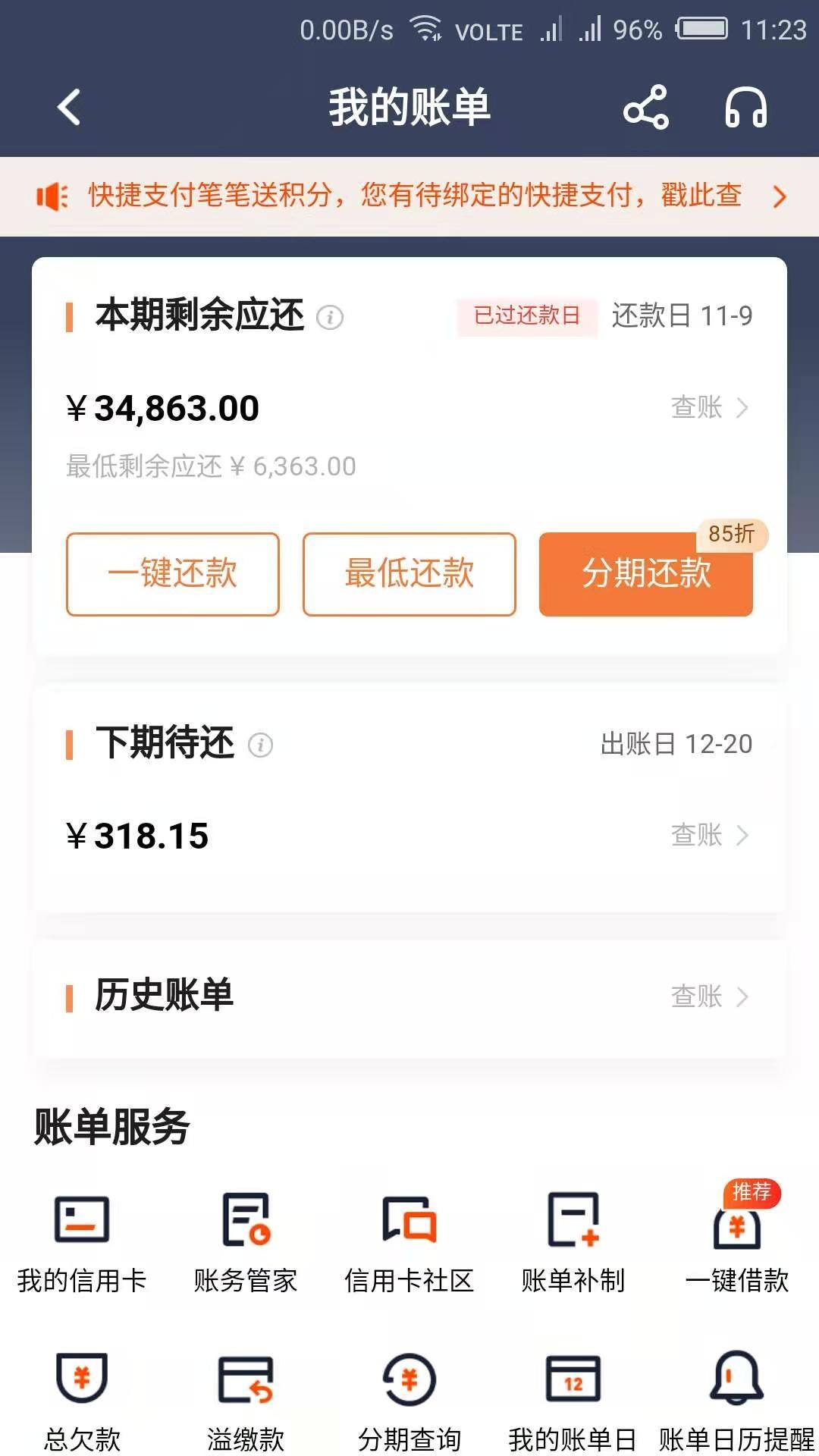Open customer service headset icon

tap(746, 107)
